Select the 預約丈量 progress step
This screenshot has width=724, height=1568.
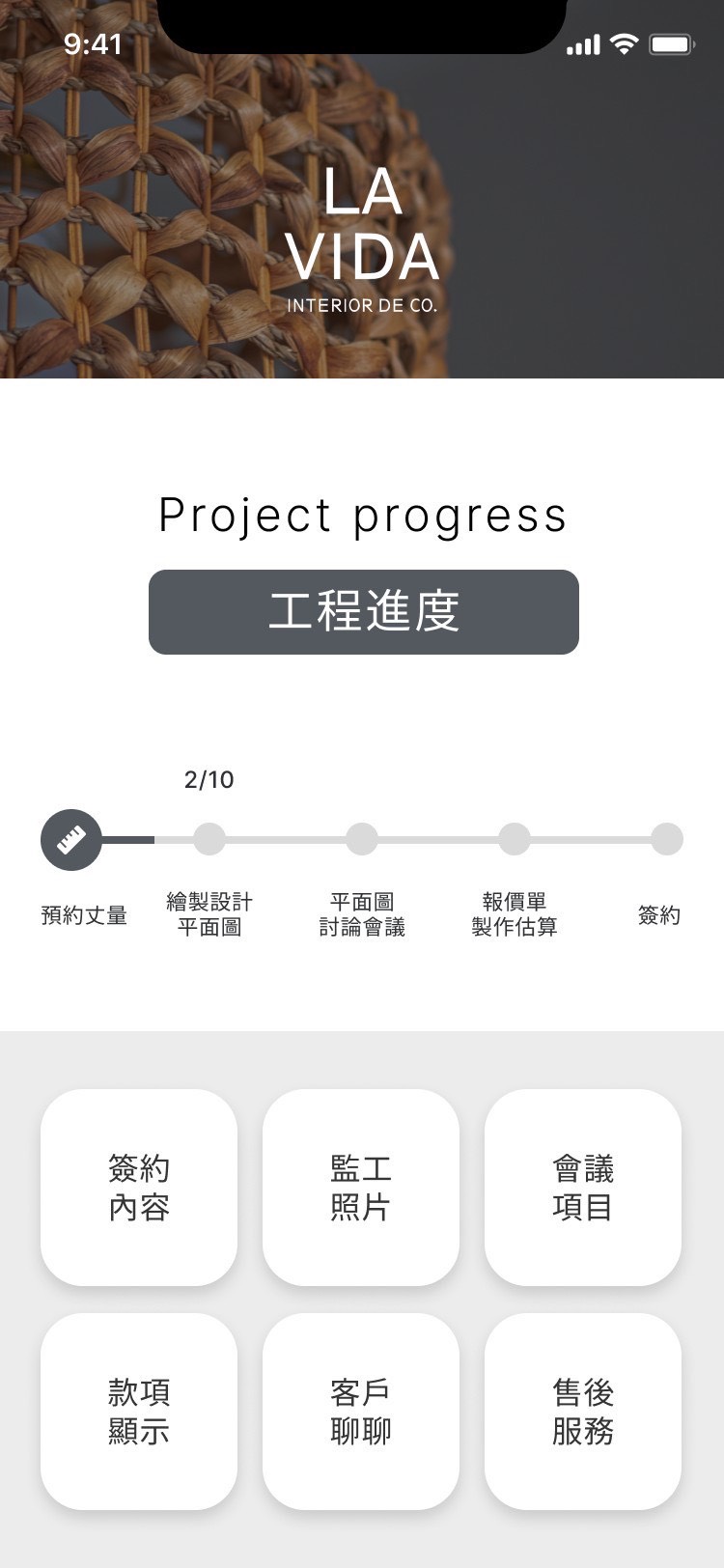[x=71, y=840]
